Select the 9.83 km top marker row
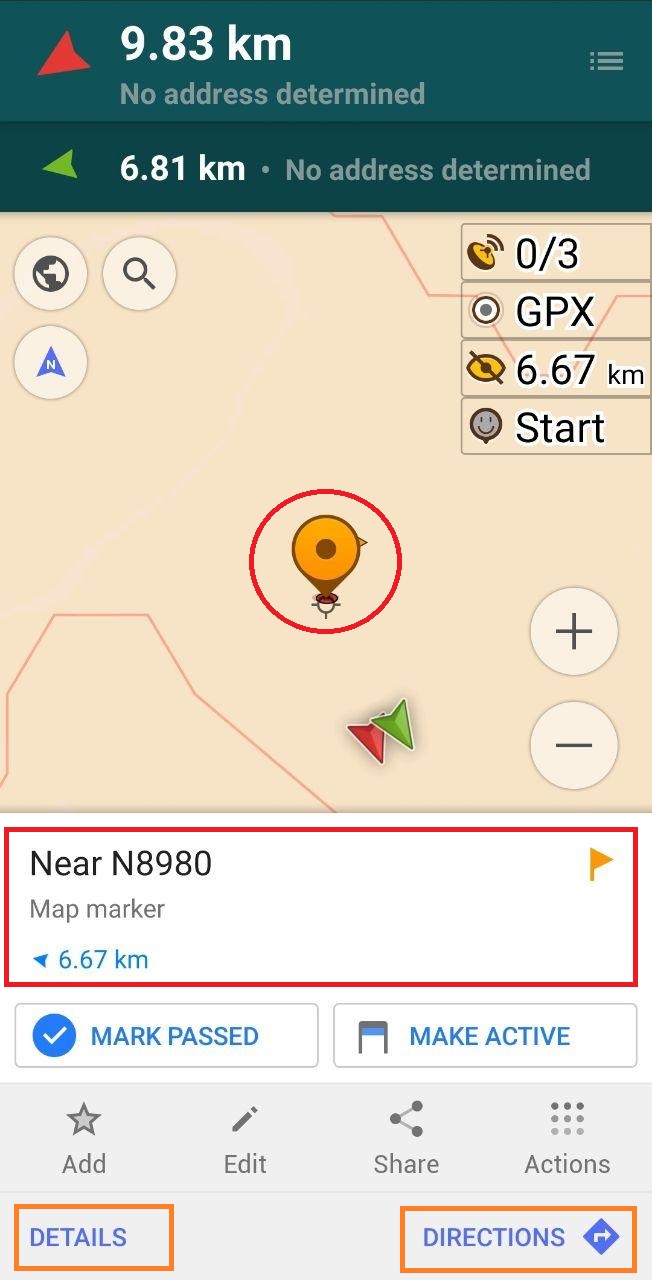 click(x=300, y=62)
